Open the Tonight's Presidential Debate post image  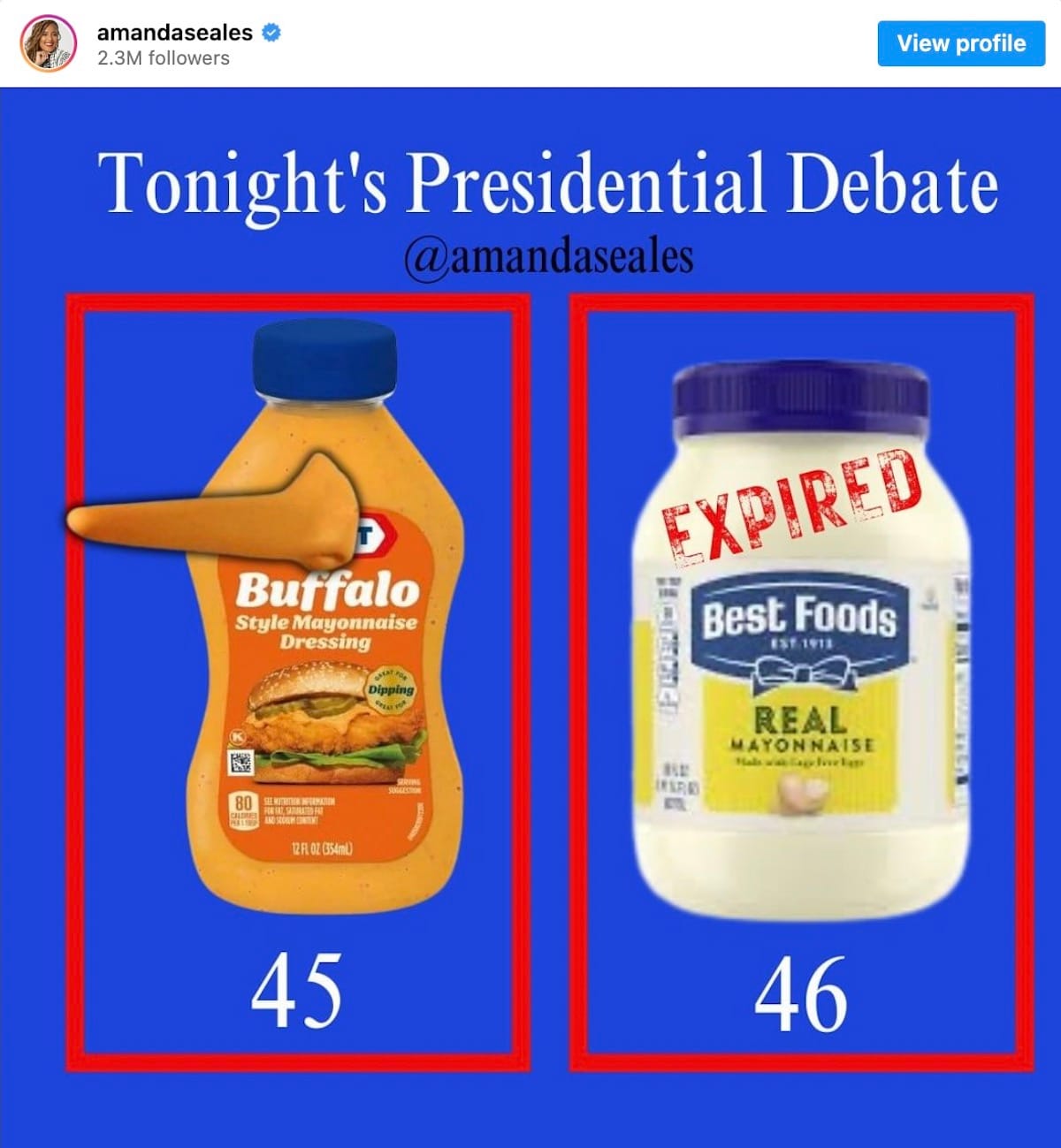(x=530, y=619)
